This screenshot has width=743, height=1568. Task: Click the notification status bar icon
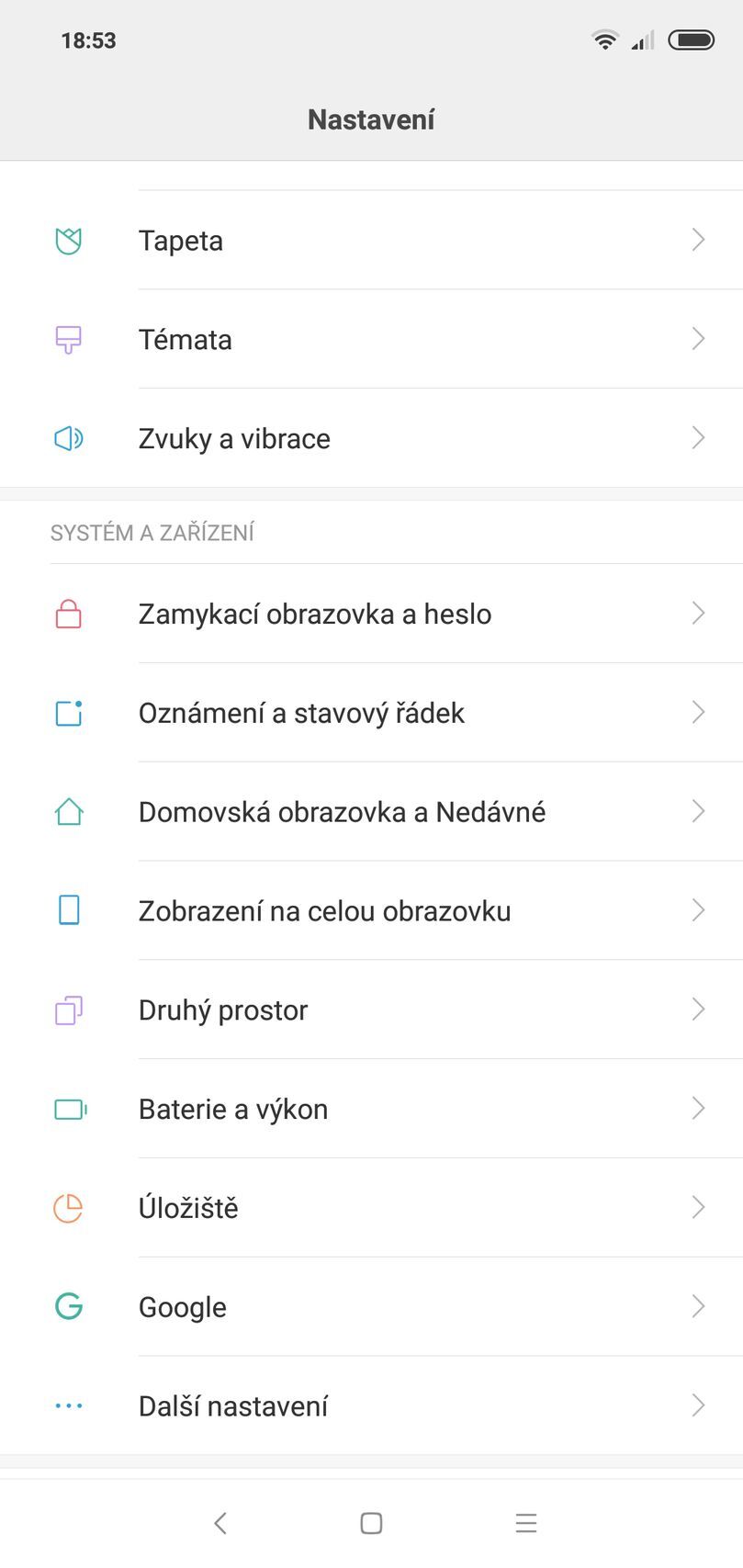click(68, 712)
